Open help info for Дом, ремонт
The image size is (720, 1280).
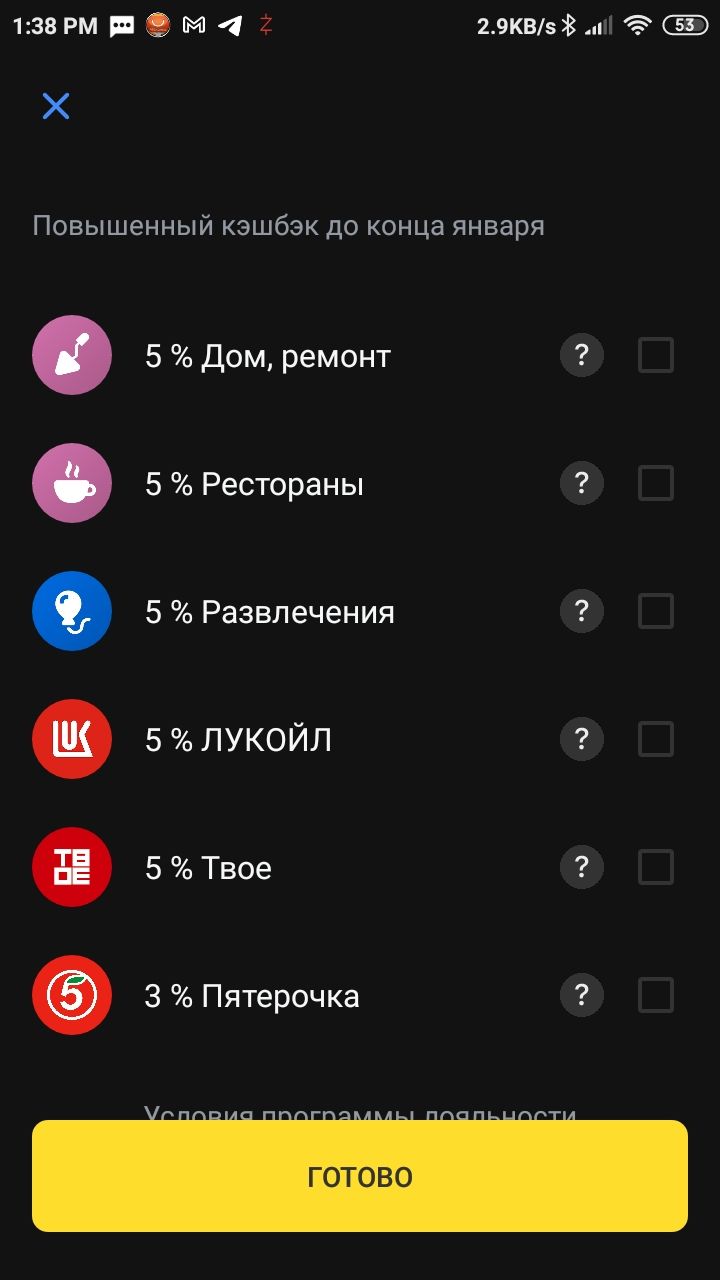(x=582, y=355)
